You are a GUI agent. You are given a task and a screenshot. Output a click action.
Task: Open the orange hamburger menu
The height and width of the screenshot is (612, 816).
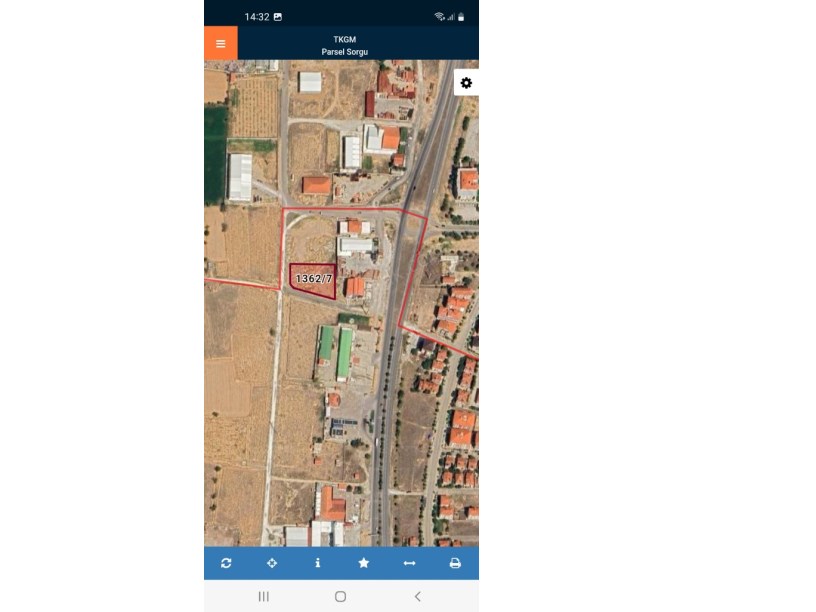221,43
